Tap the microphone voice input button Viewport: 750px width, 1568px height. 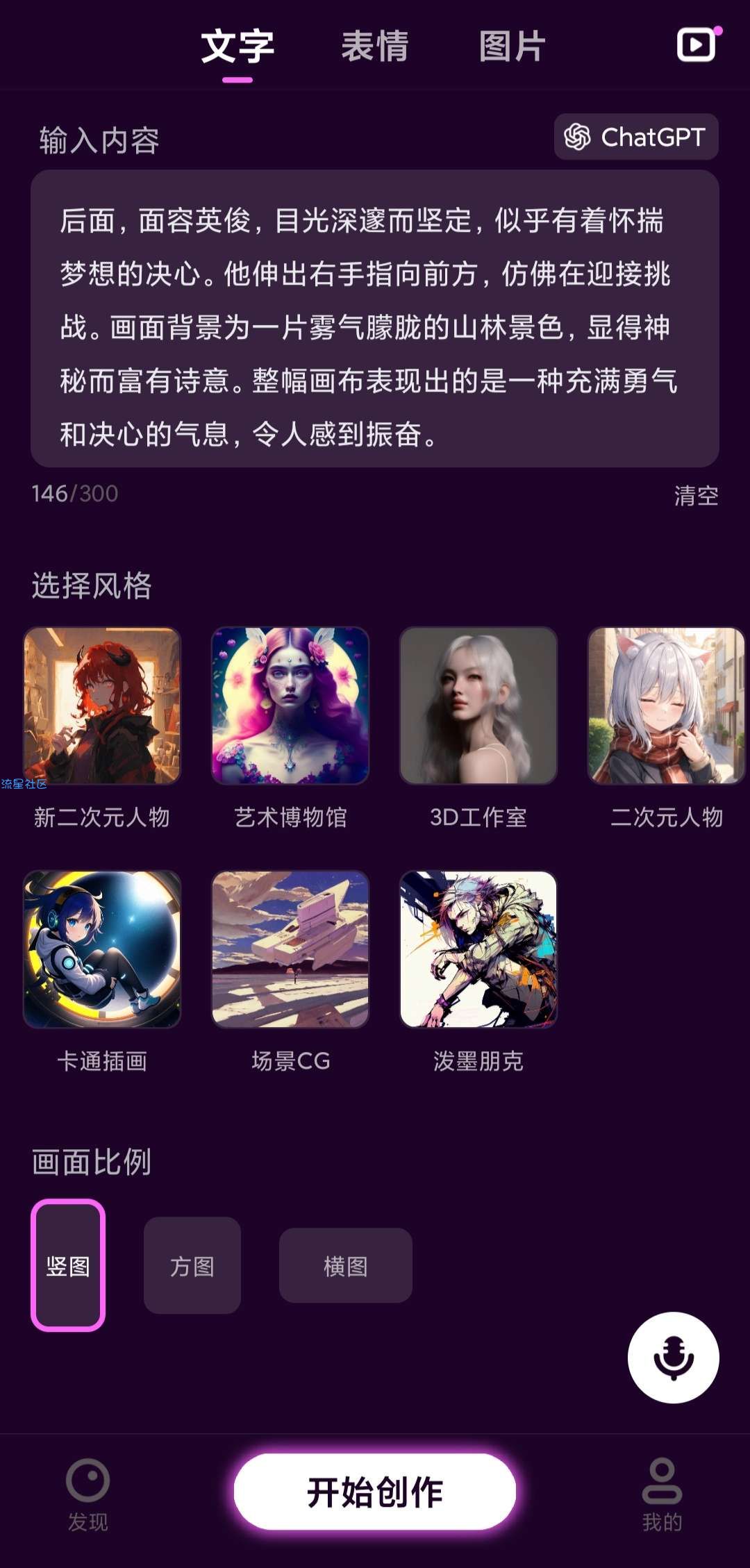673,1357
